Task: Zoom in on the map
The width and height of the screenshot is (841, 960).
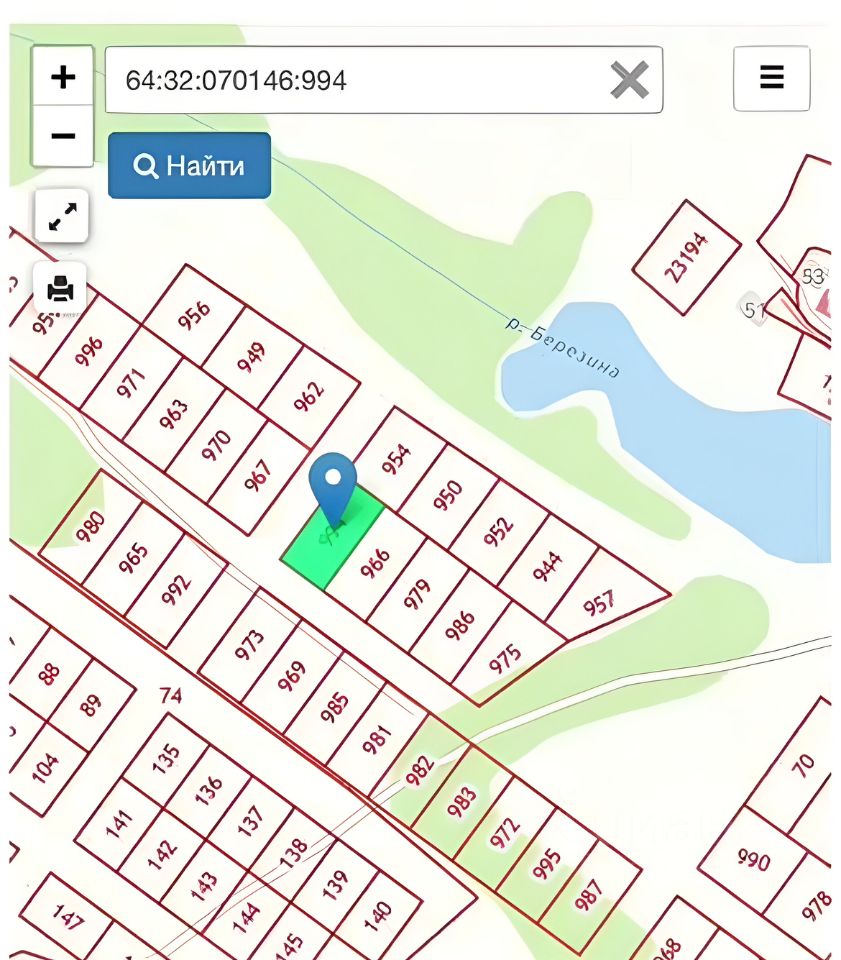Action: (63, 77)
